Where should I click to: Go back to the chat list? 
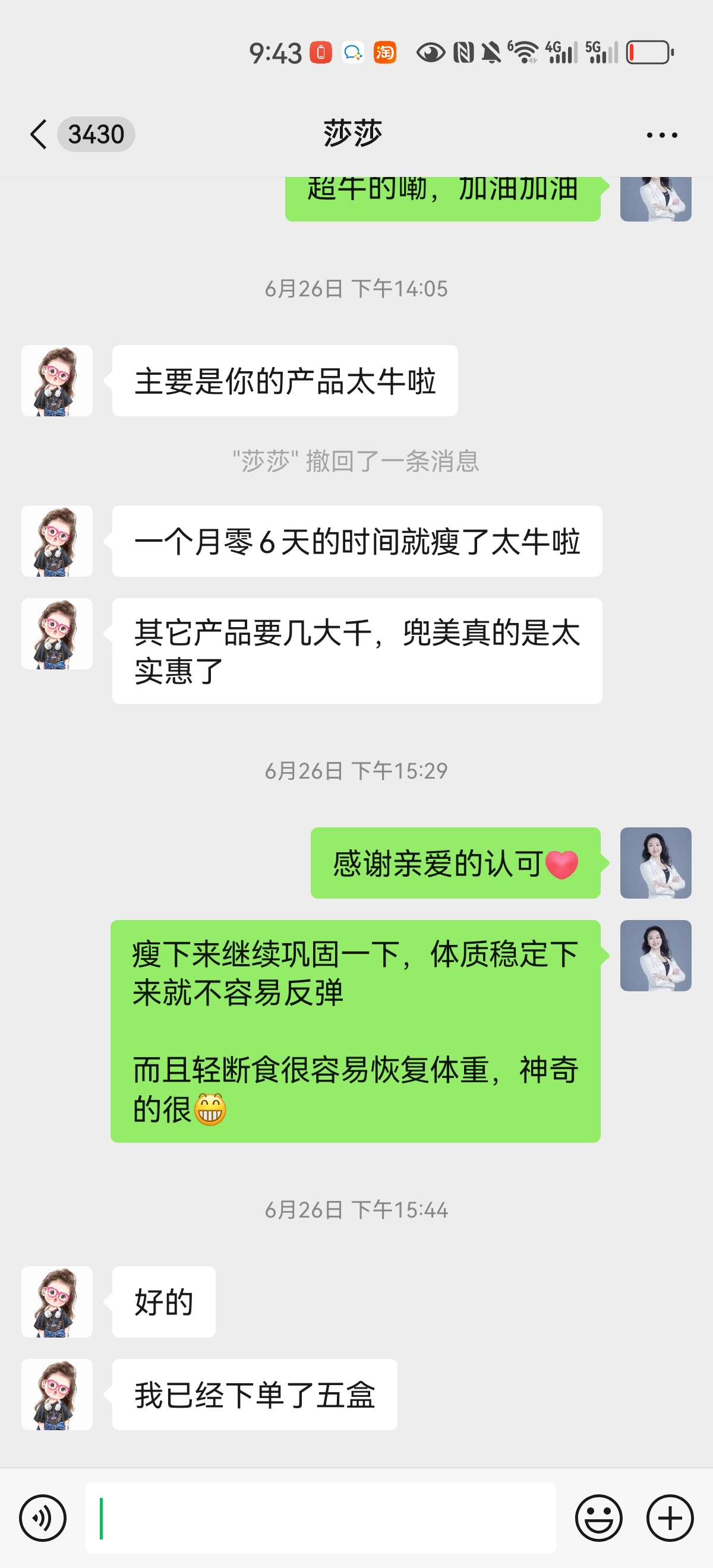tap(39, 134)
